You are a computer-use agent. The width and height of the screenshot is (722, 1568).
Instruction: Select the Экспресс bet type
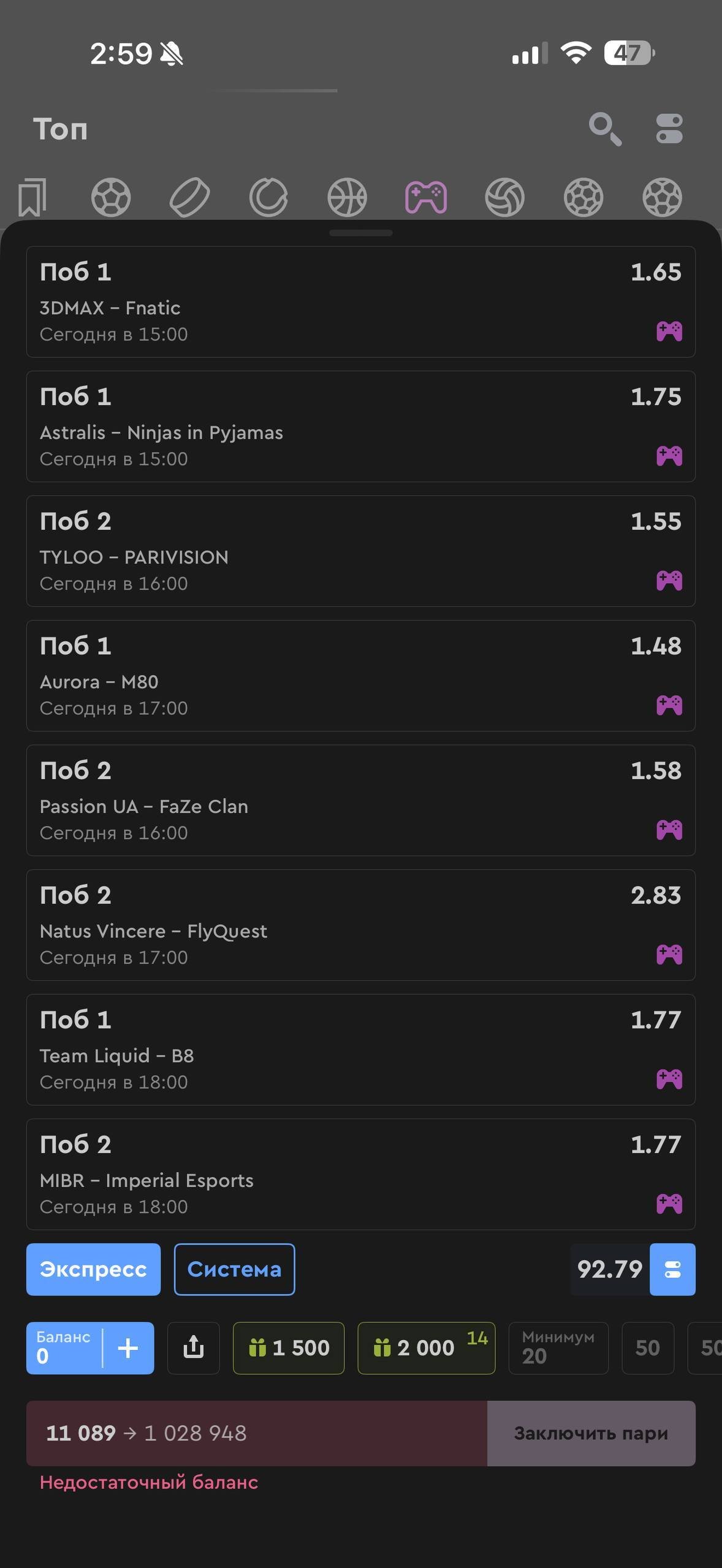(x=93, y=1269)
